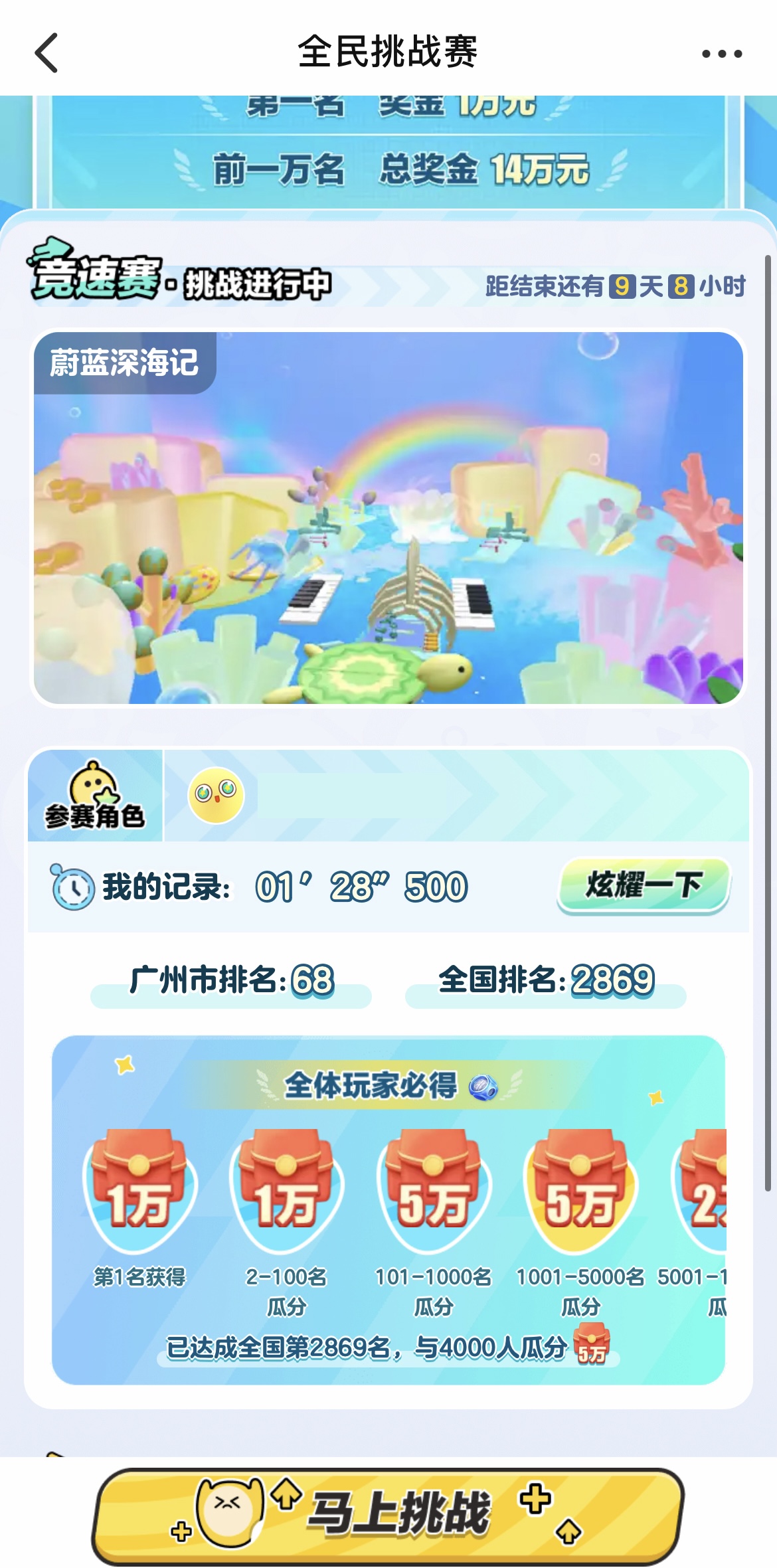The width and height of the screenshot is (777, 1568).
Task: Tap the 炫耀一下 share button
Action: (x=643, y=885)
